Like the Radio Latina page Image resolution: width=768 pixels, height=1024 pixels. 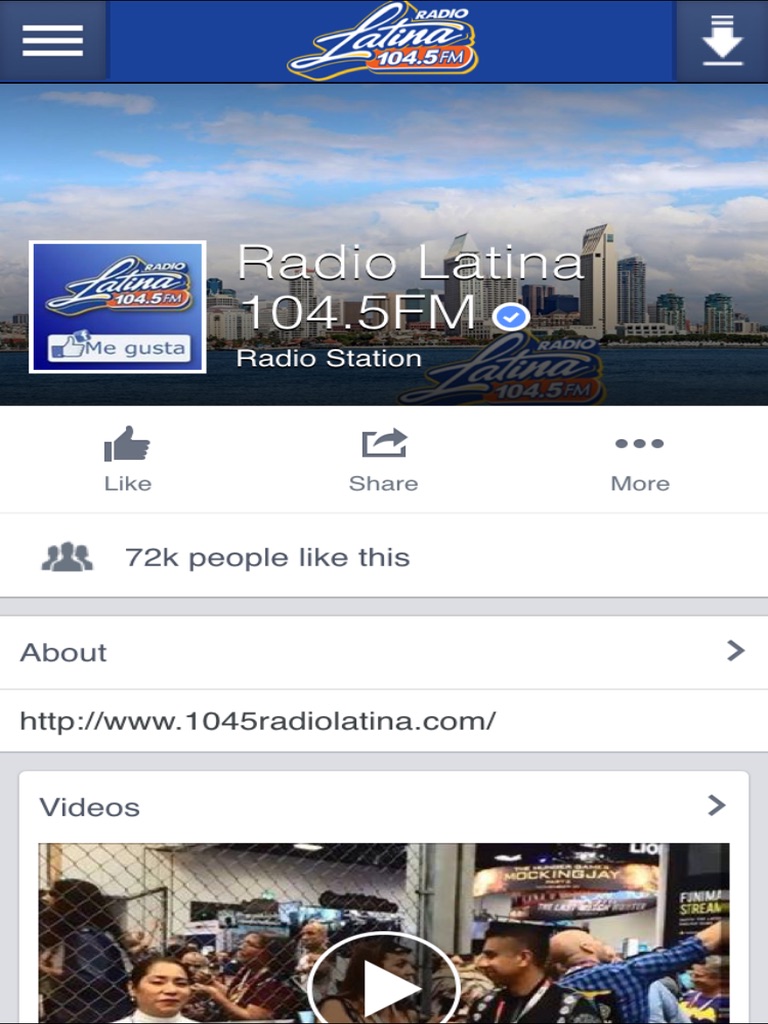click(127, 459)
